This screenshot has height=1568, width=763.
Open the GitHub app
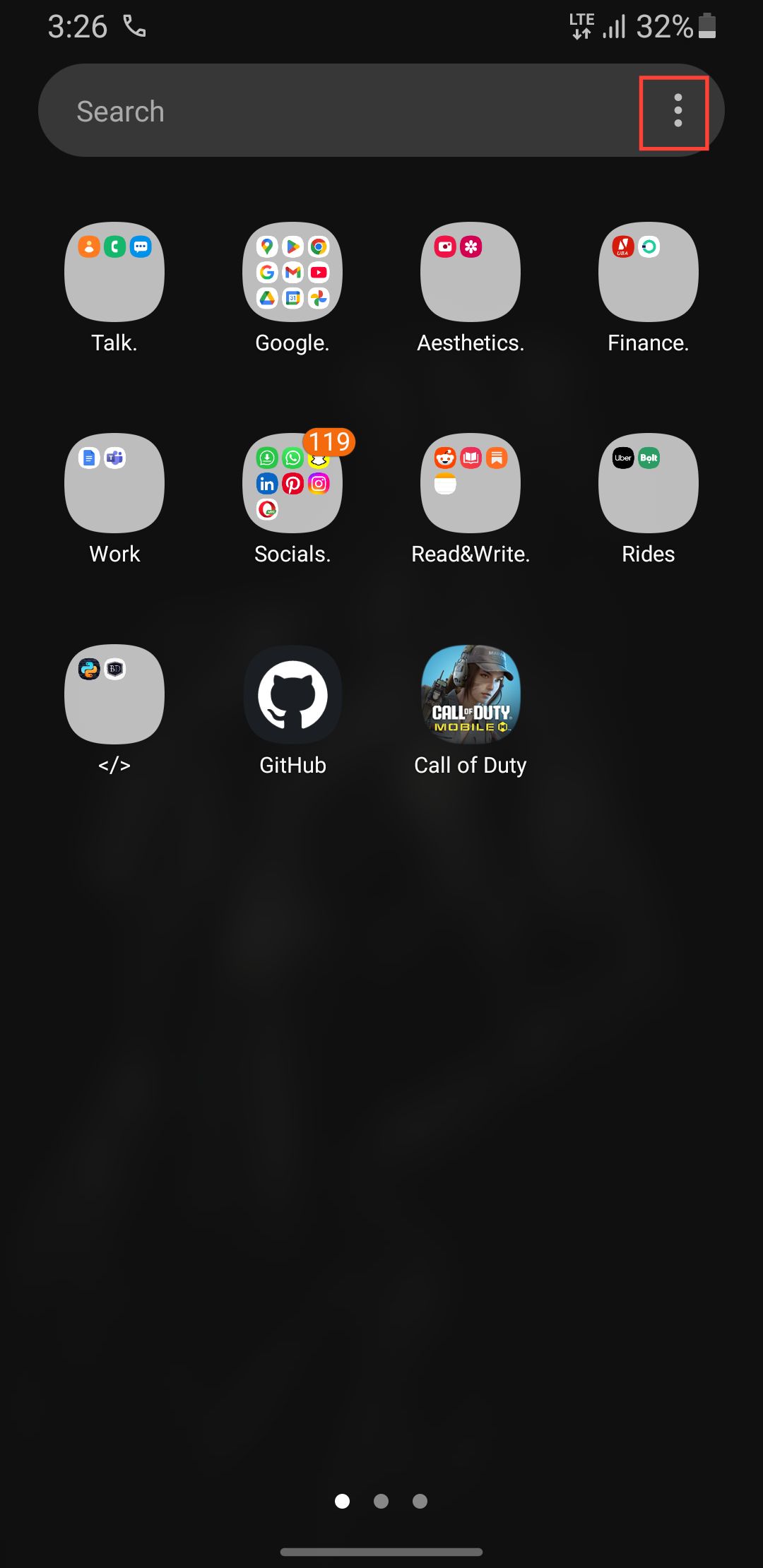292,694
